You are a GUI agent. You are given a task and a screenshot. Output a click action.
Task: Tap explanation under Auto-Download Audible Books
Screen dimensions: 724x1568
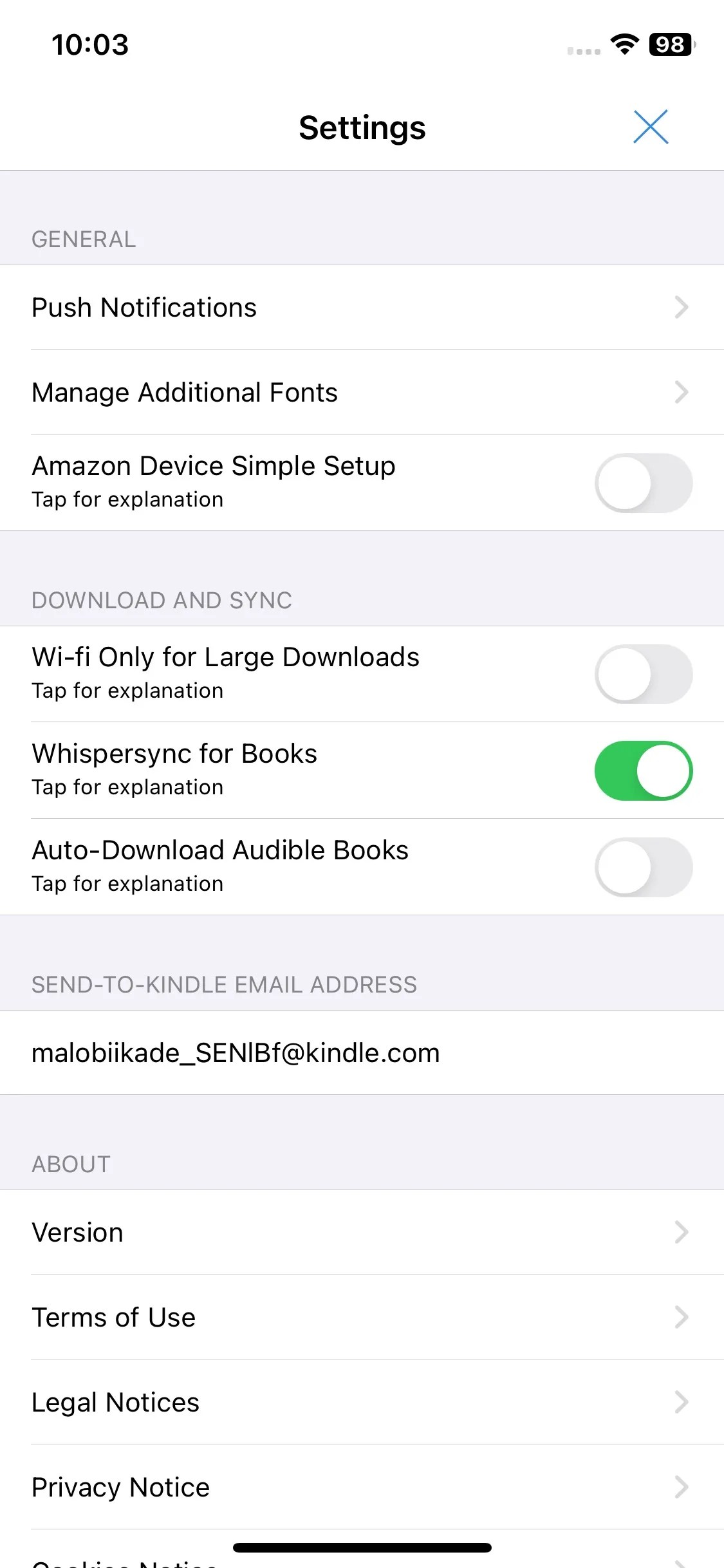[127, 883]
